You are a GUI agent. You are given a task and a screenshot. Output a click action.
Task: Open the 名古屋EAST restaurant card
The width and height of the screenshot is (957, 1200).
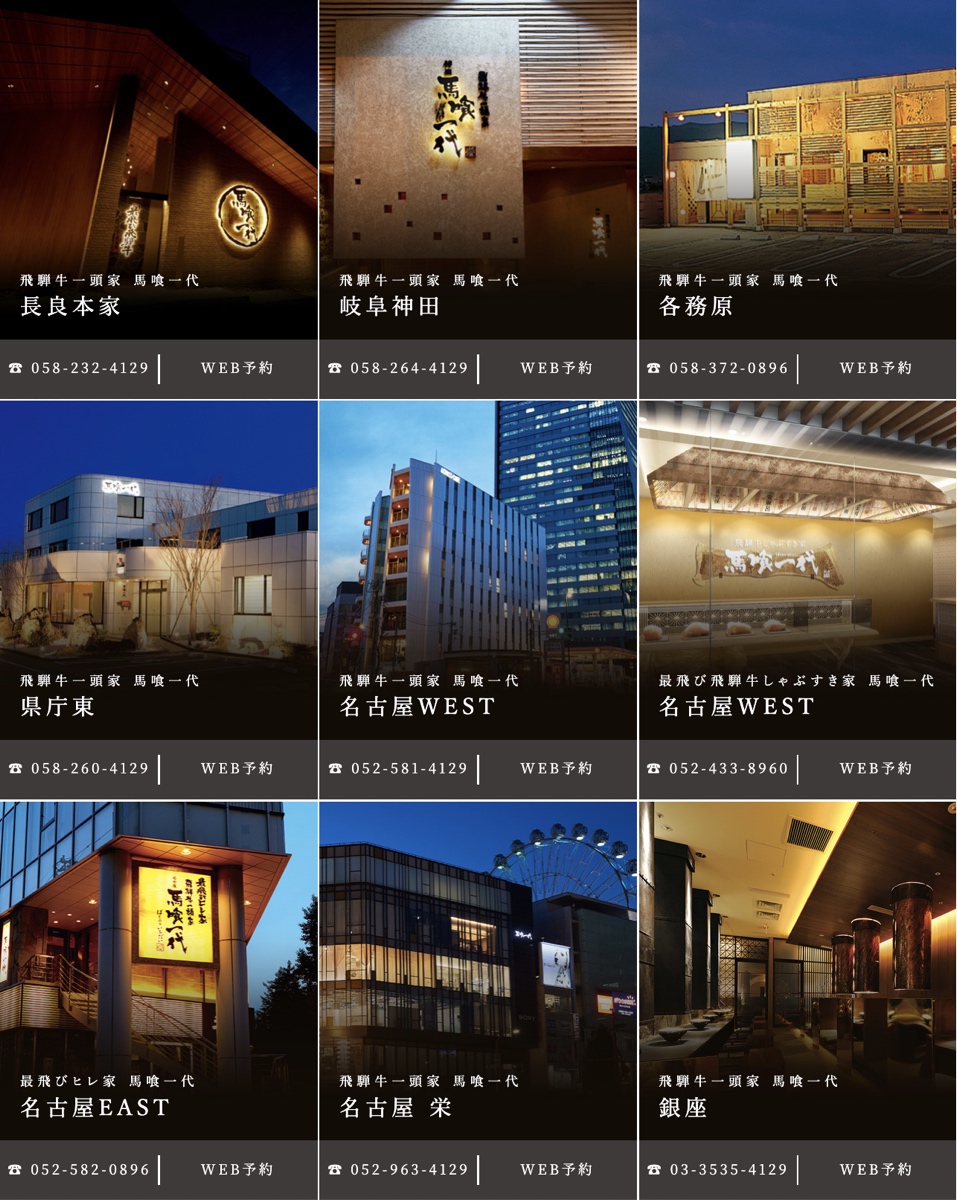[158, 970]
